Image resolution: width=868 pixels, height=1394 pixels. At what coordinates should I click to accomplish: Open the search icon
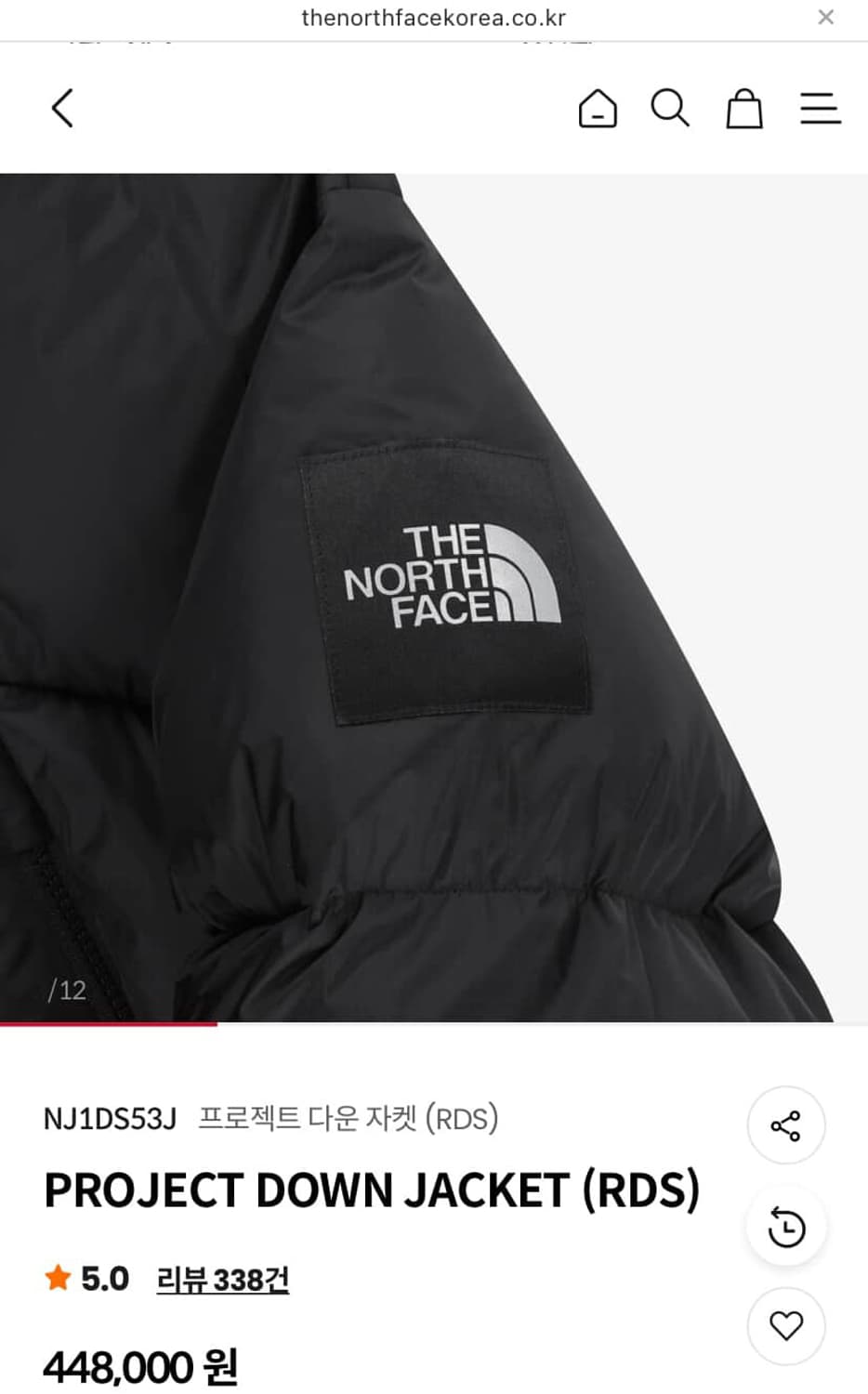click(671, 109)
